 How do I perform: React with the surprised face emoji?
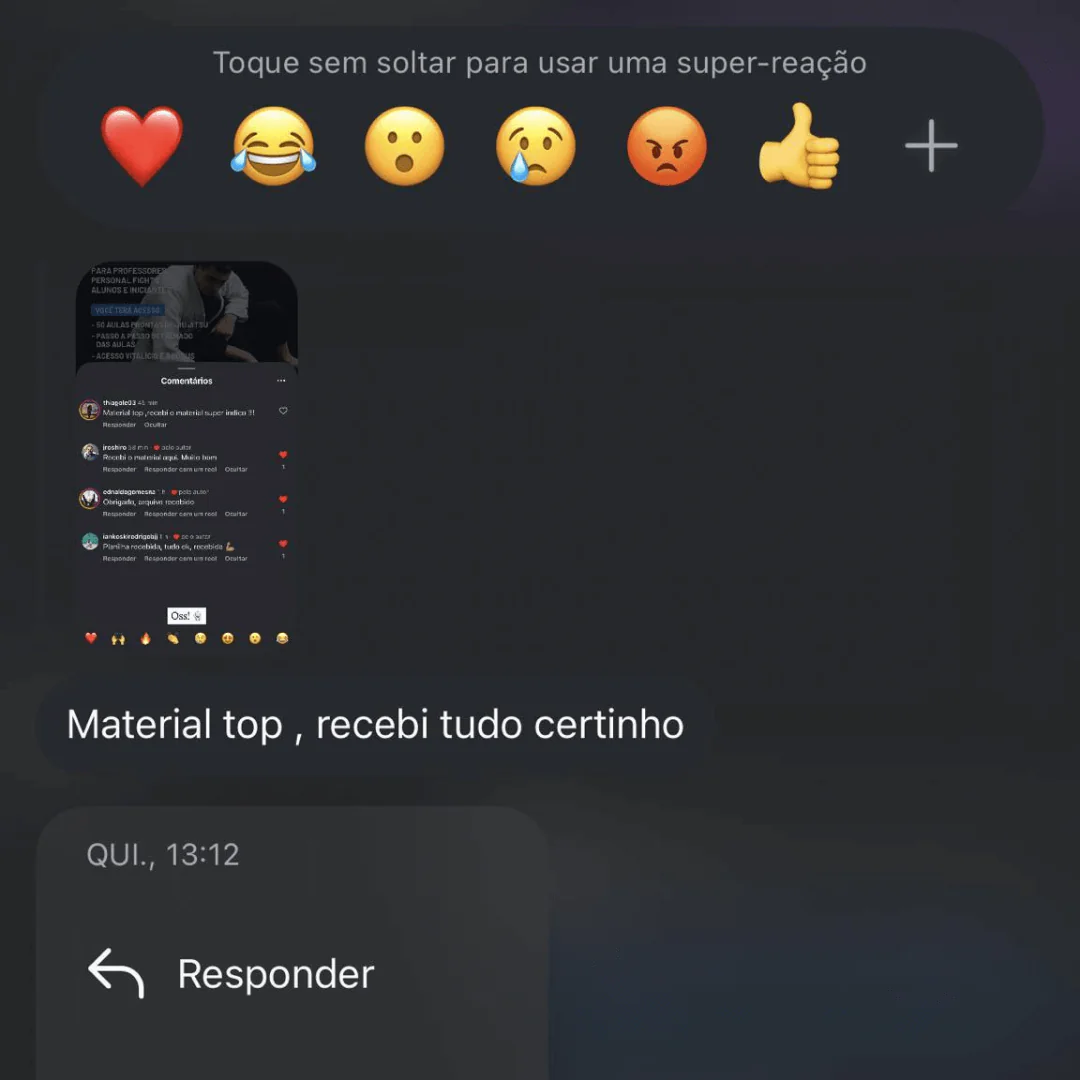[x=404, y=146]
